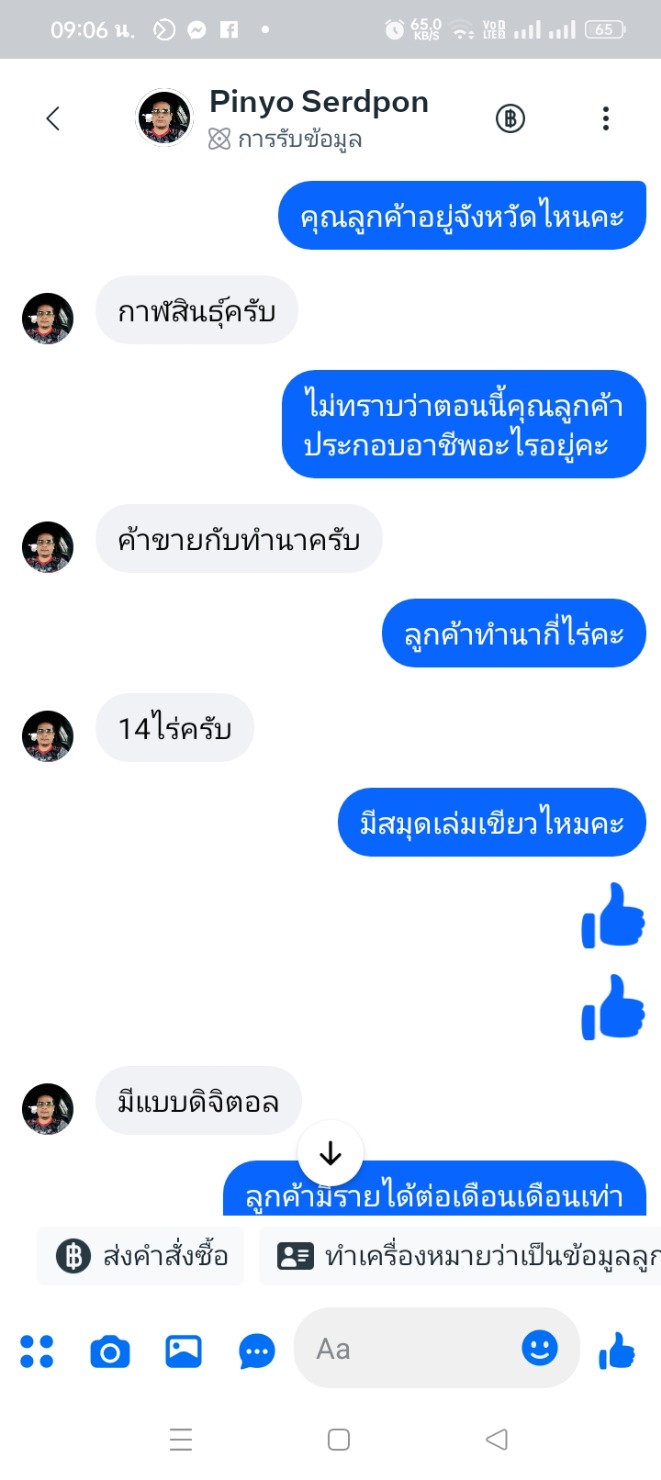Send a thumbs-up like
This screenshot has width=661, height=1480.
(617, 1350)
